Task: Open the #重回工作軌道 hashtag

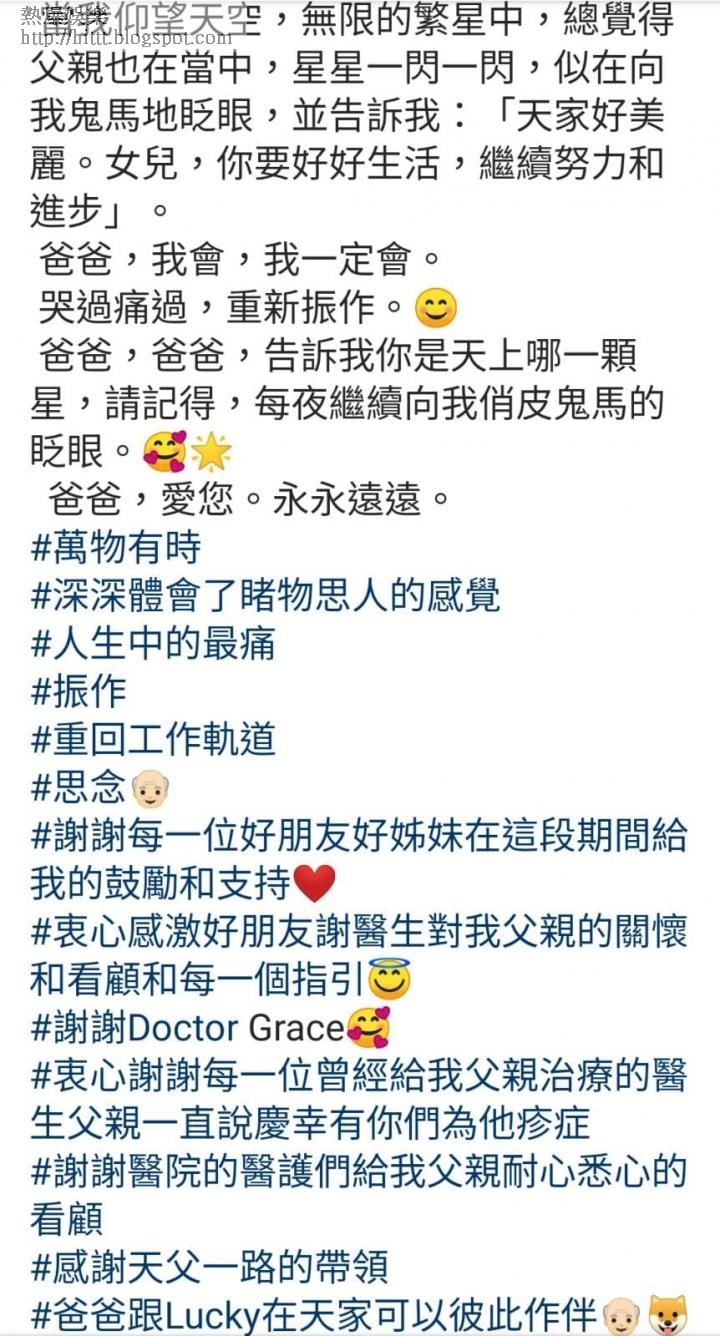Action: [x=153, y=740]
